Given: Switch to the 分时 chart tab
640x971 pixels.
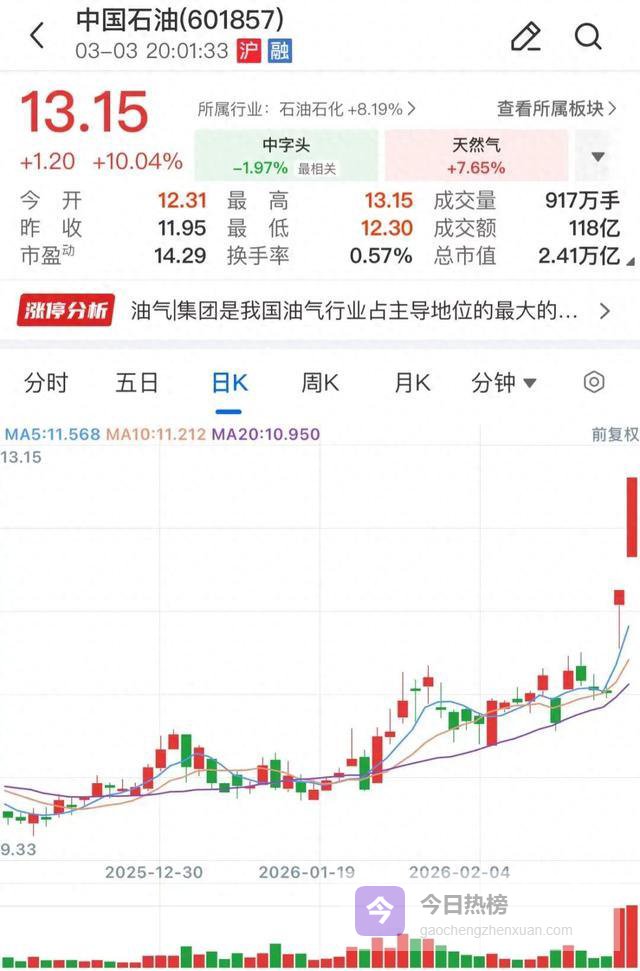Looking at the screenshot, I should pyautogui.click(x=46, y=382).
